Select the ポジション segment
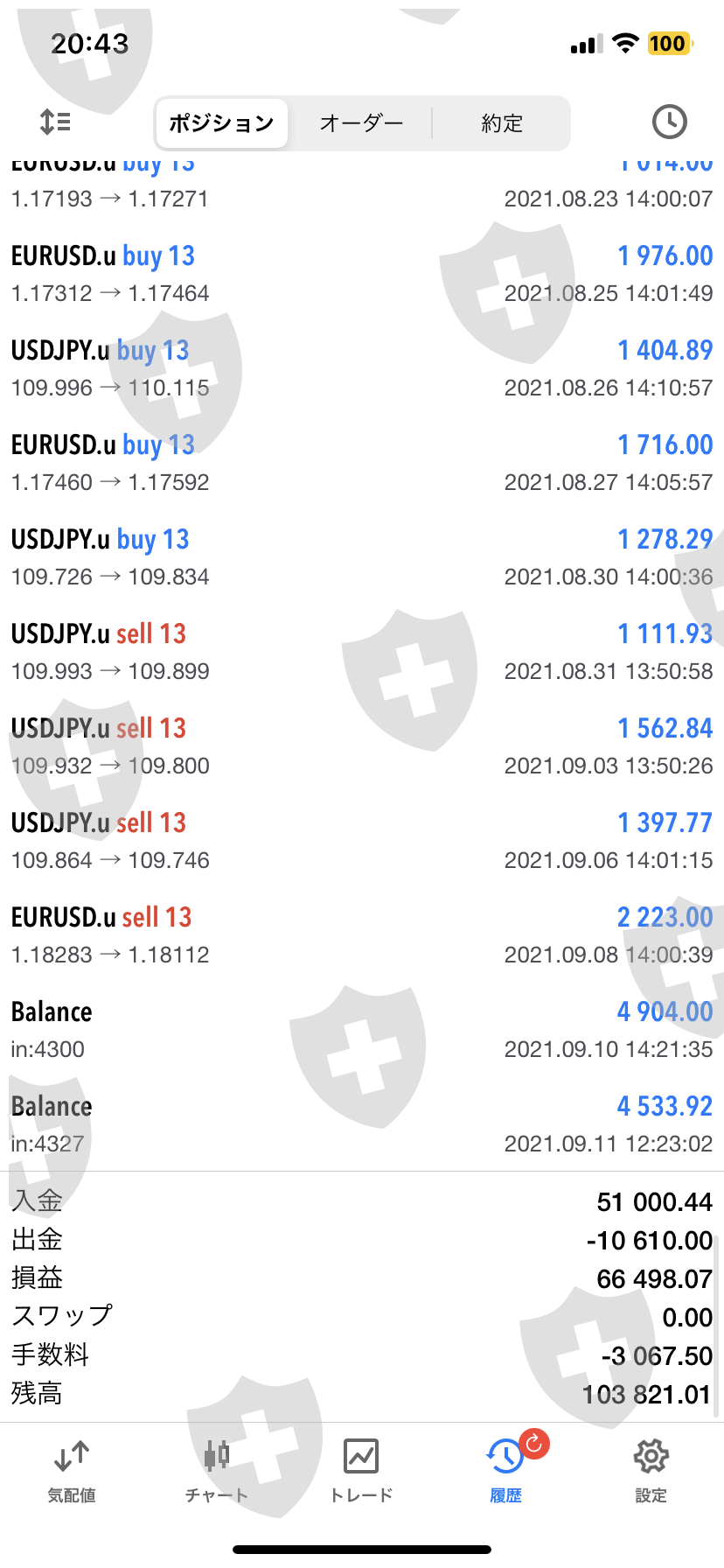Image resolution: width=724 pixels, height=1568 pixels. pyautogui.click(x=221, y=123)
